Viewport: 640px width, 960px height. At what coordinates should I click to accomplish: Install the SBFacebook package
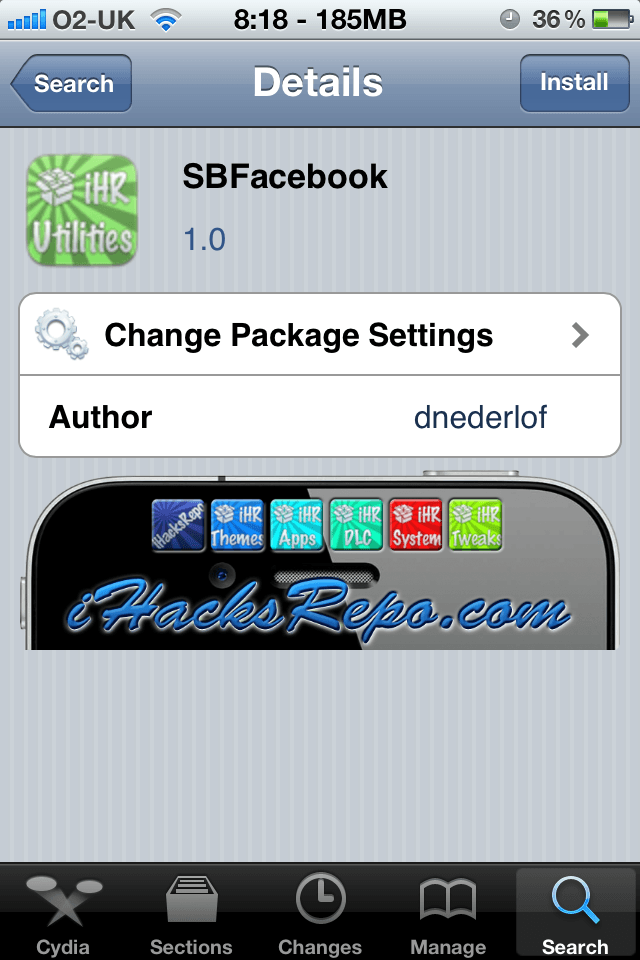pos(574,83)
